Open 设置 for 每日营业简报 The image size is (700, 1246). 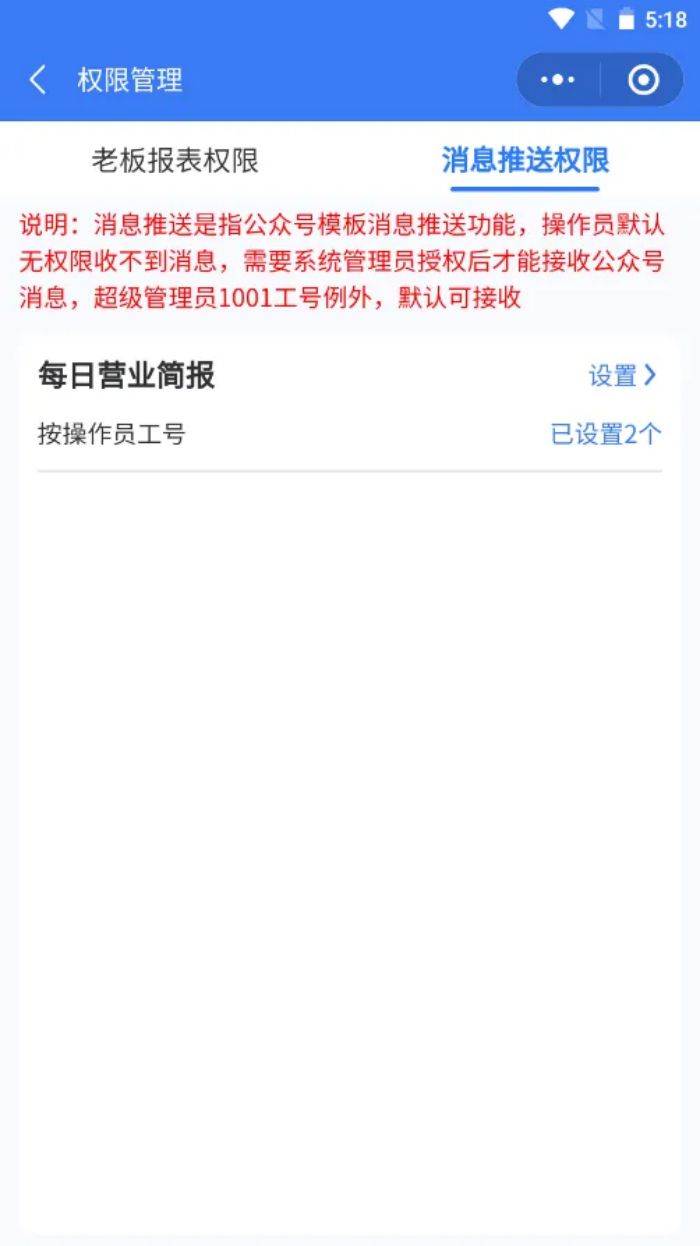pos(622,375)
